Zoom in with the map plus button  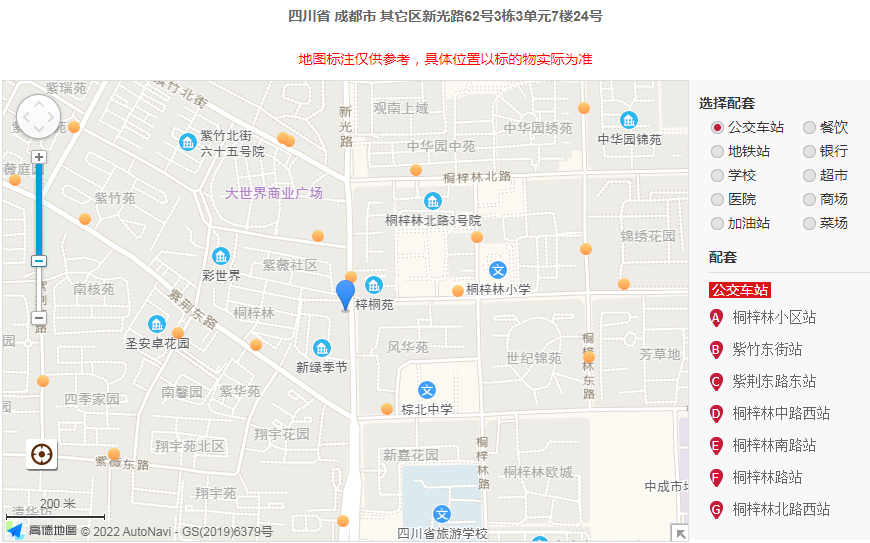coord(39,157)
